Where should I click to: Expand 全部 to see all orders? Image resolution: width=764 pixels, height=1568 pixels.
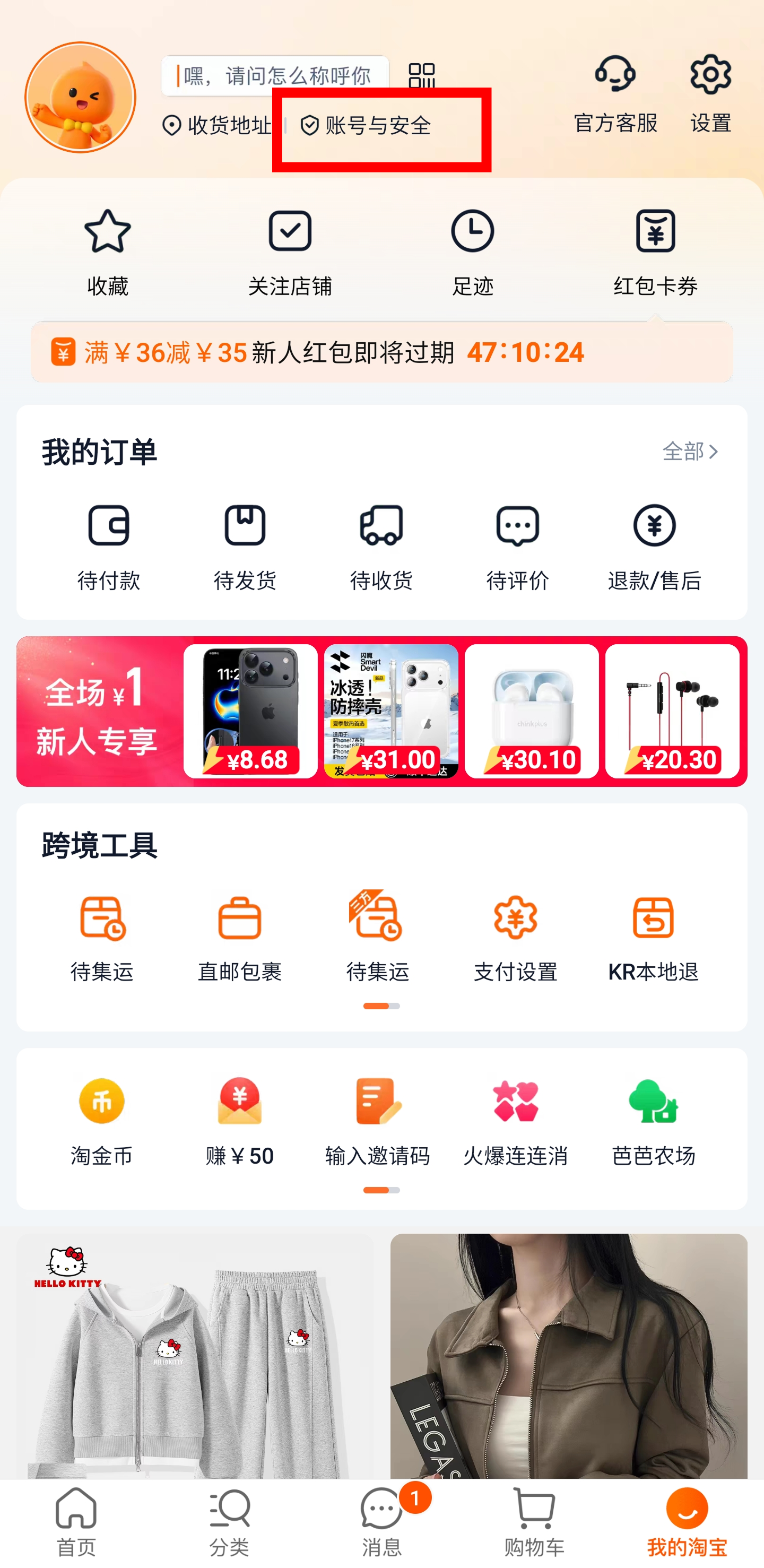pyautogui.click(x=689, y=452)
